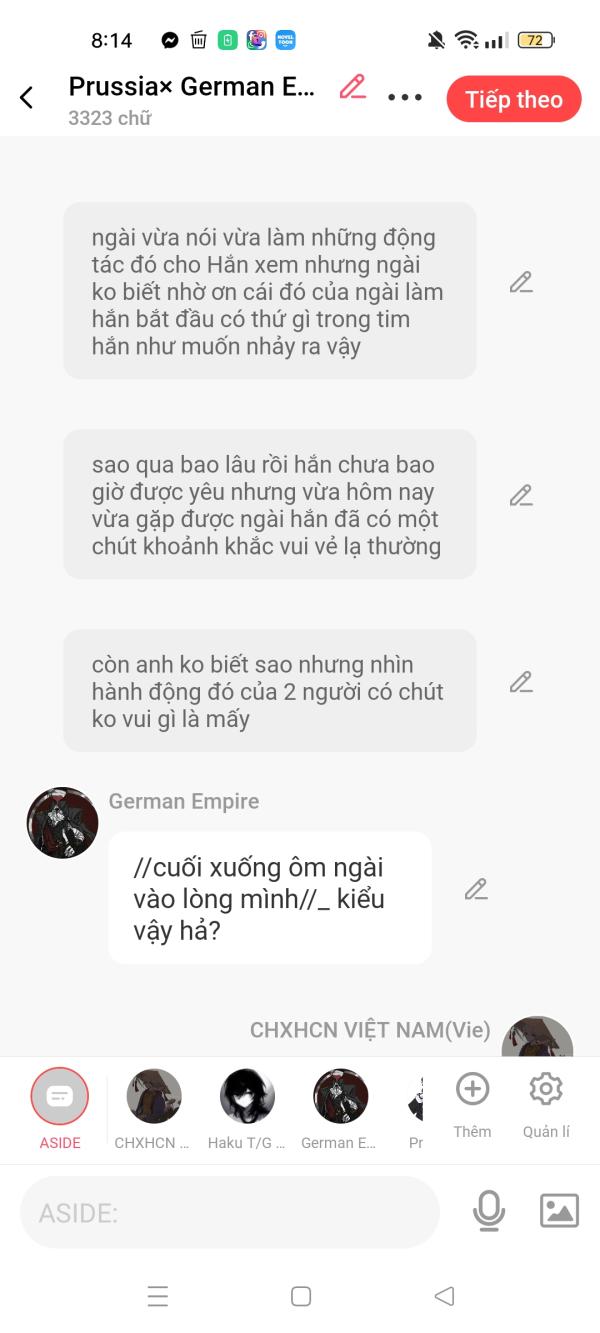Open German Empire's avatar in the chat
This screenshot has height=1333, width=600.
click(x=62, y=822)
